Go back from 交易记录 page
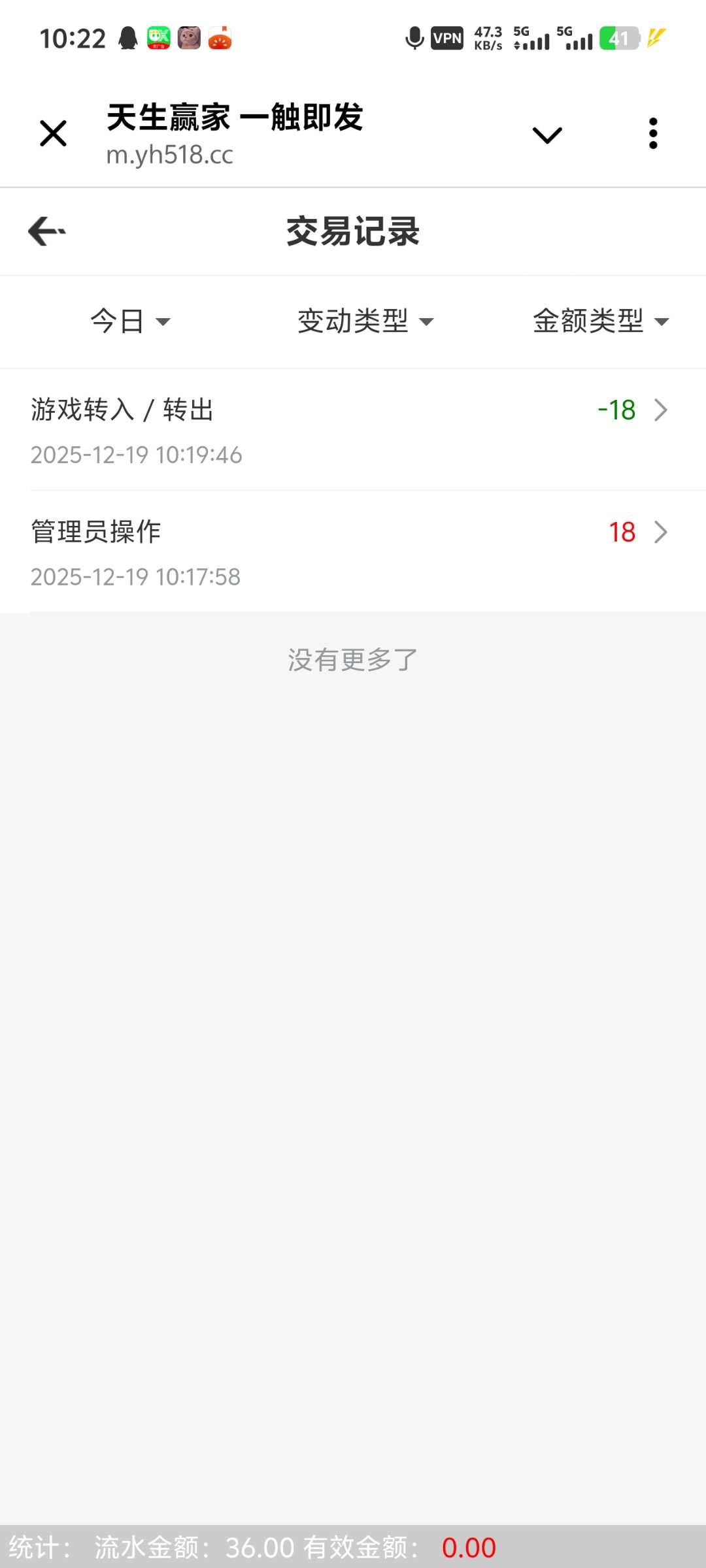Viewport: 706px width, 1568px height. 47,231
